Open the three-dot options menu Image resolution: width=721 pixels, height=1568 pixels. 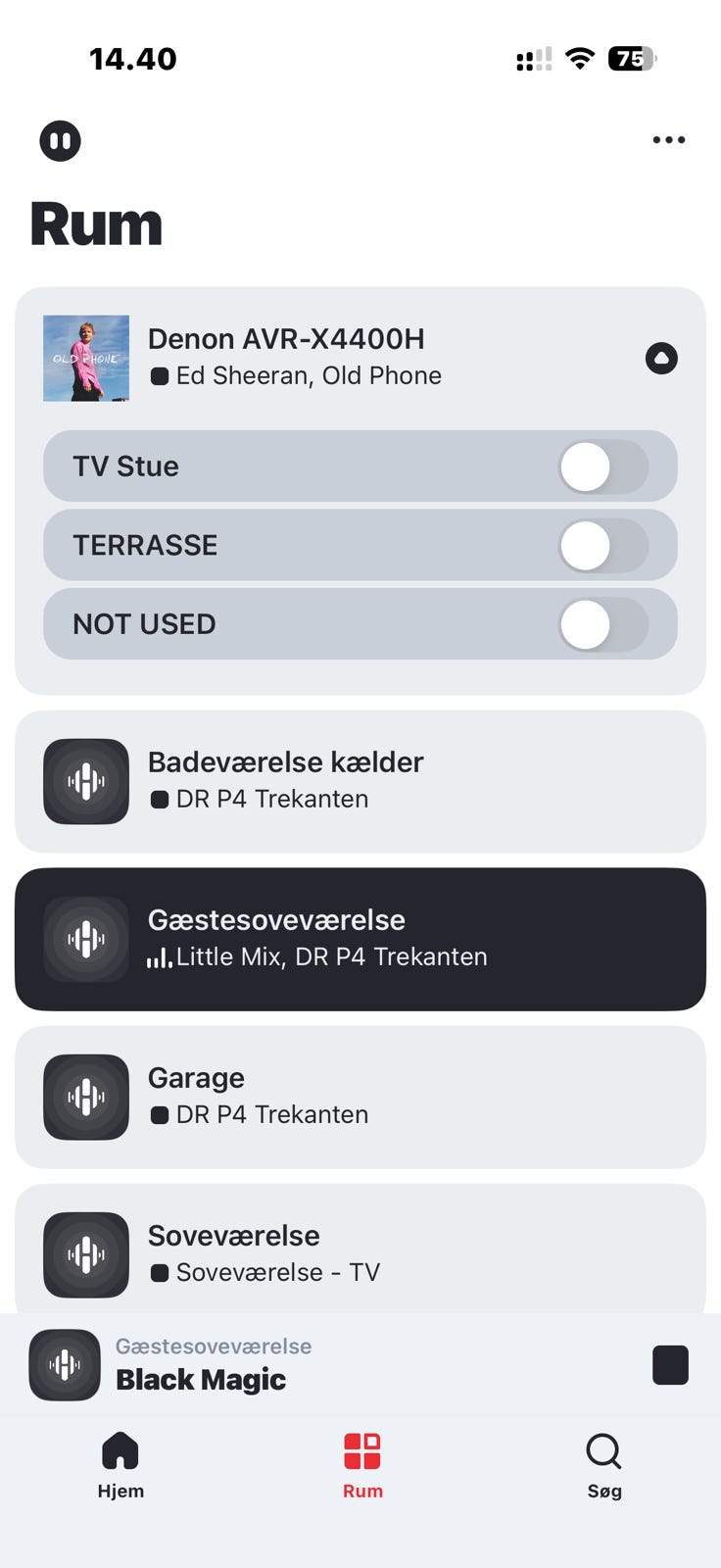click(669, 139)
